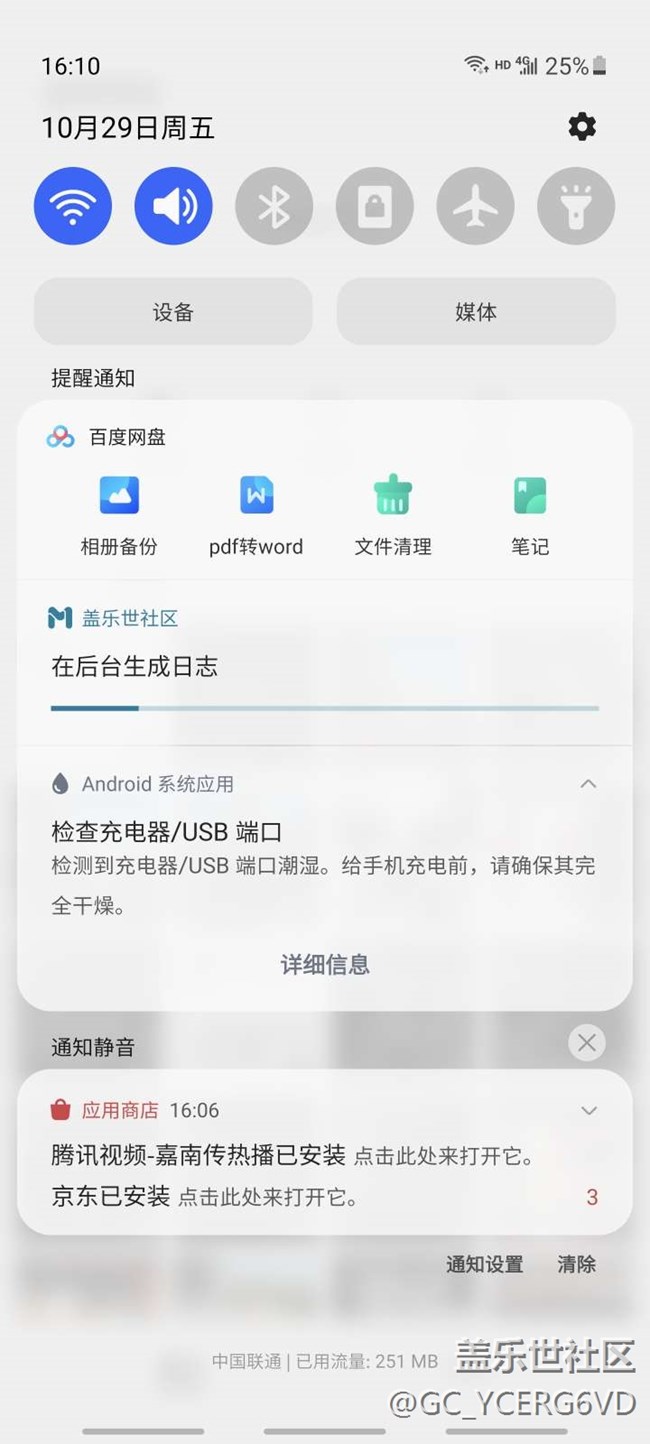The height and width of the screenshot is (1444, 650).
Task: Open 相册备份 in 百度网盘
Action: 119,516
